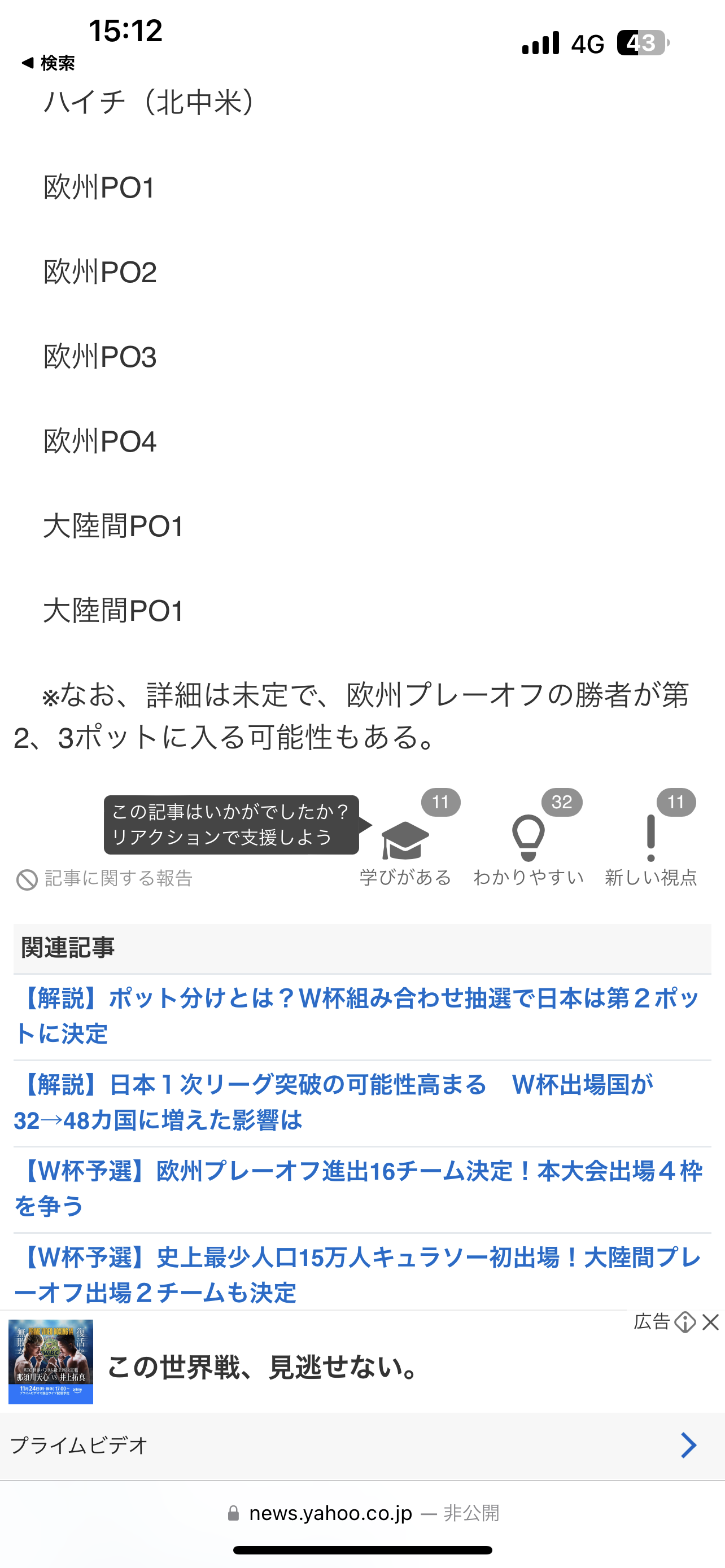
Task: Return to 検索 via the back arrow
Action: tap(47, 63)
